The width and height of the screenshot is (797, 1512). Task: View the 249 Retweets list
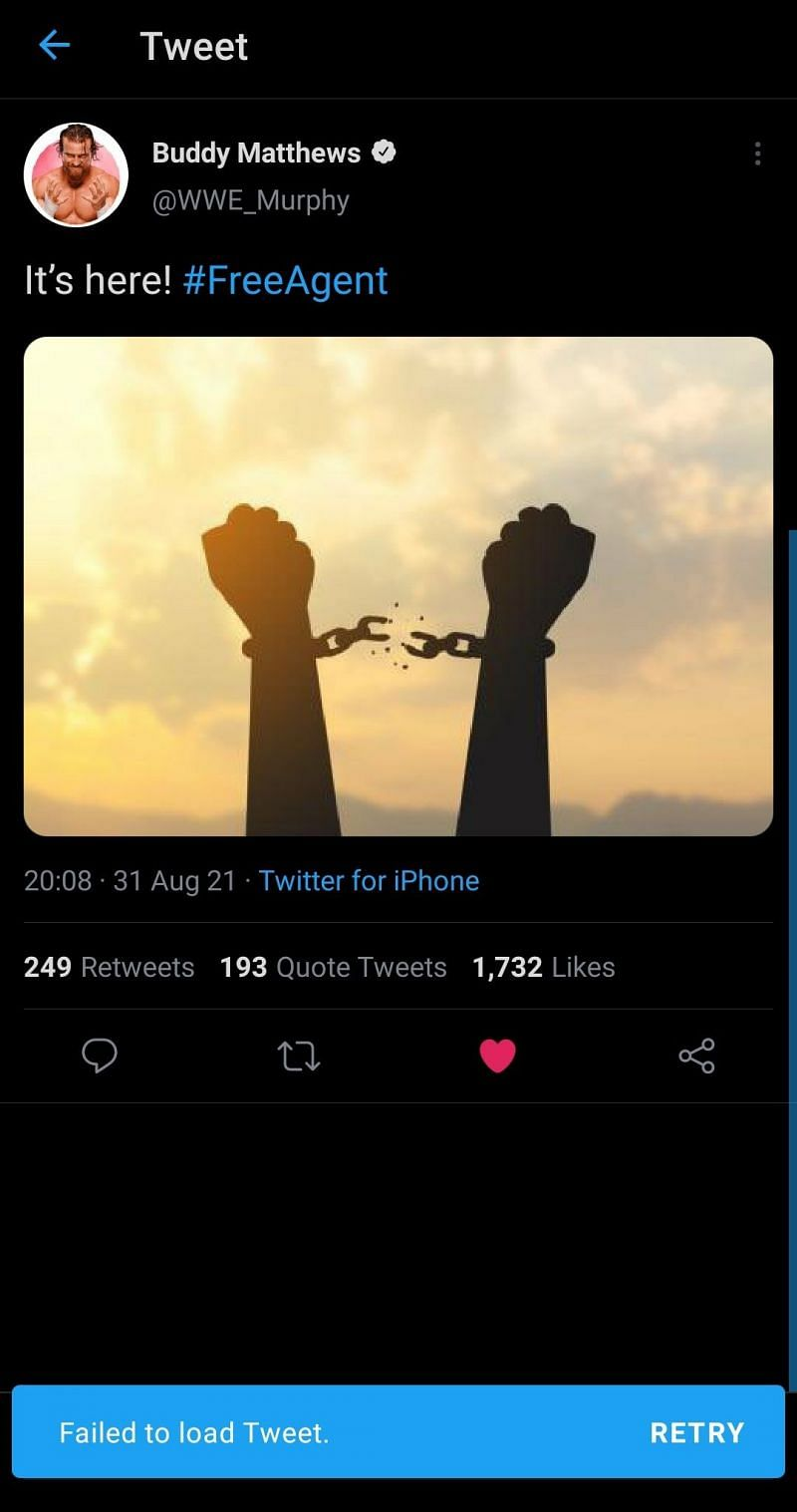(109, 967)
